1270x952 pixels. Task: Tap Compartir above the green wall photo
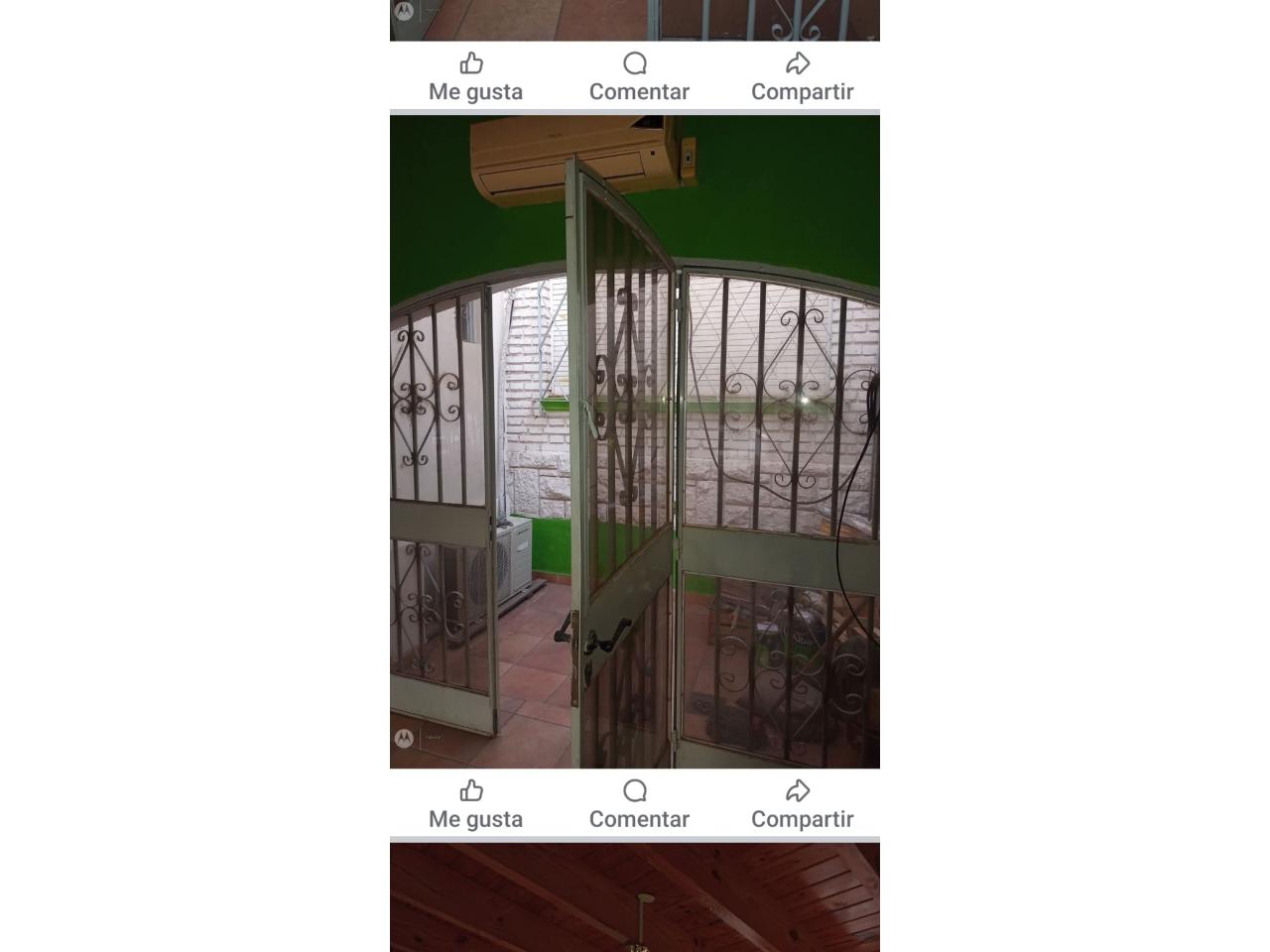(x=802, y=76)
